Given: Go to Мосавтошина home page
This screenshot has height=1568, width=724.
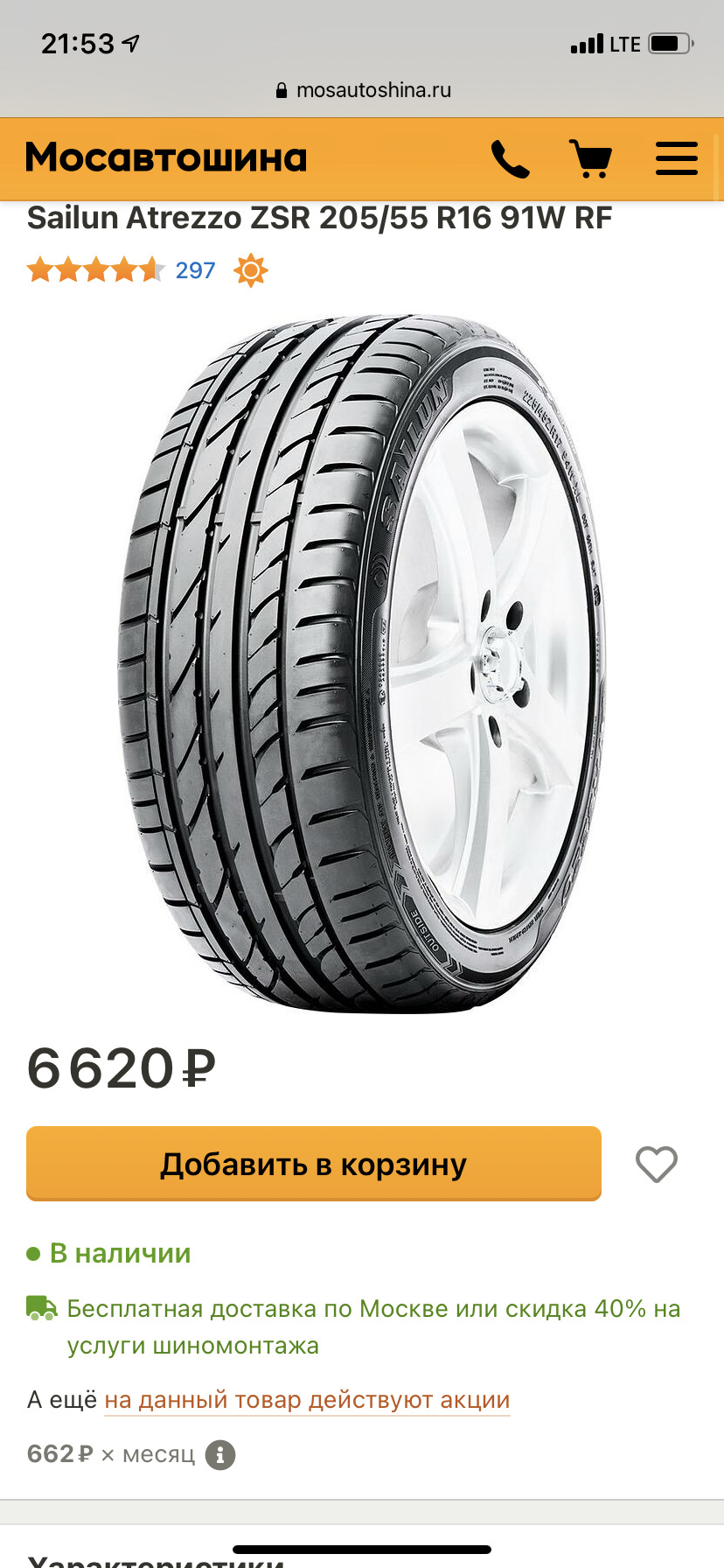Looking at the screenshot, I should (166, 158).
